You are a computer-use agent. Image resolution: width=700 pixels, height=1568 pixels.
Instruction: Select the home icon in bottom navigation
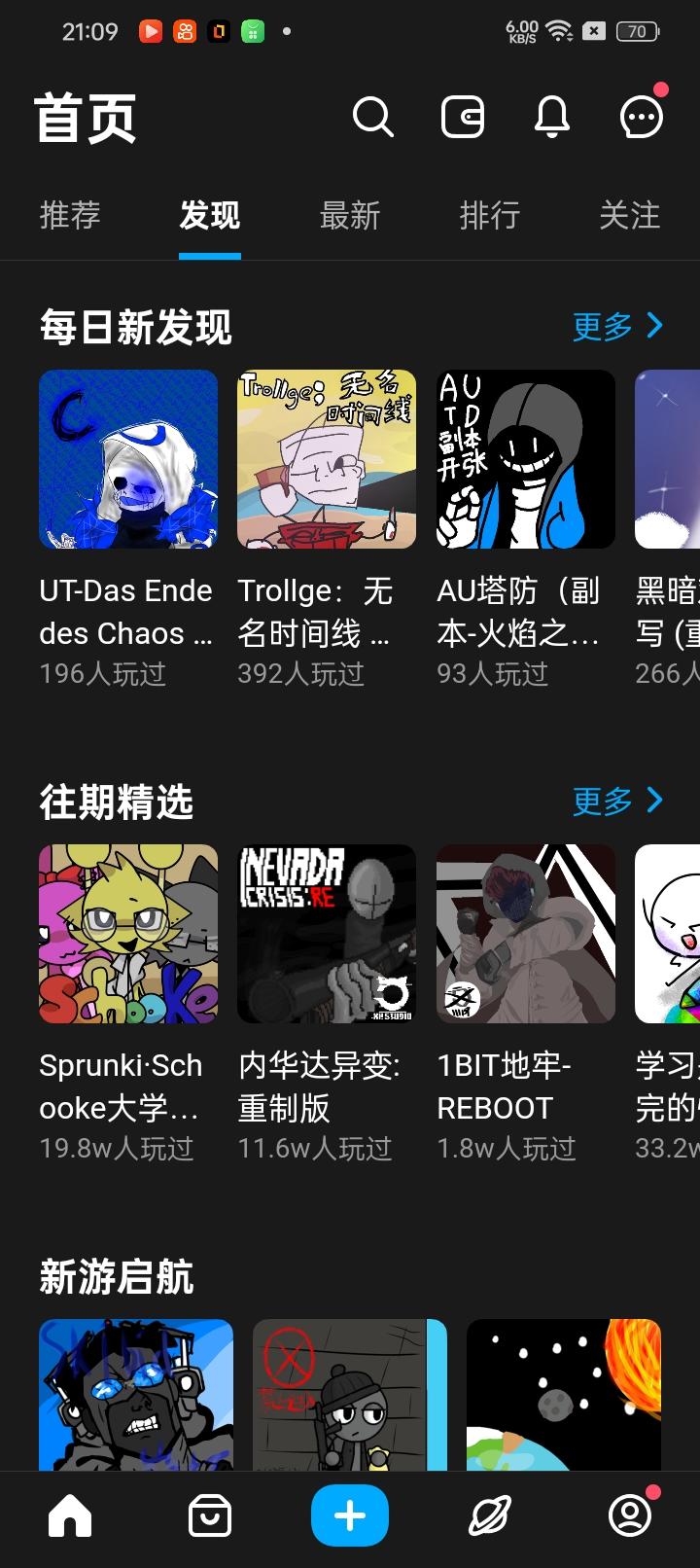point(69,1514)
